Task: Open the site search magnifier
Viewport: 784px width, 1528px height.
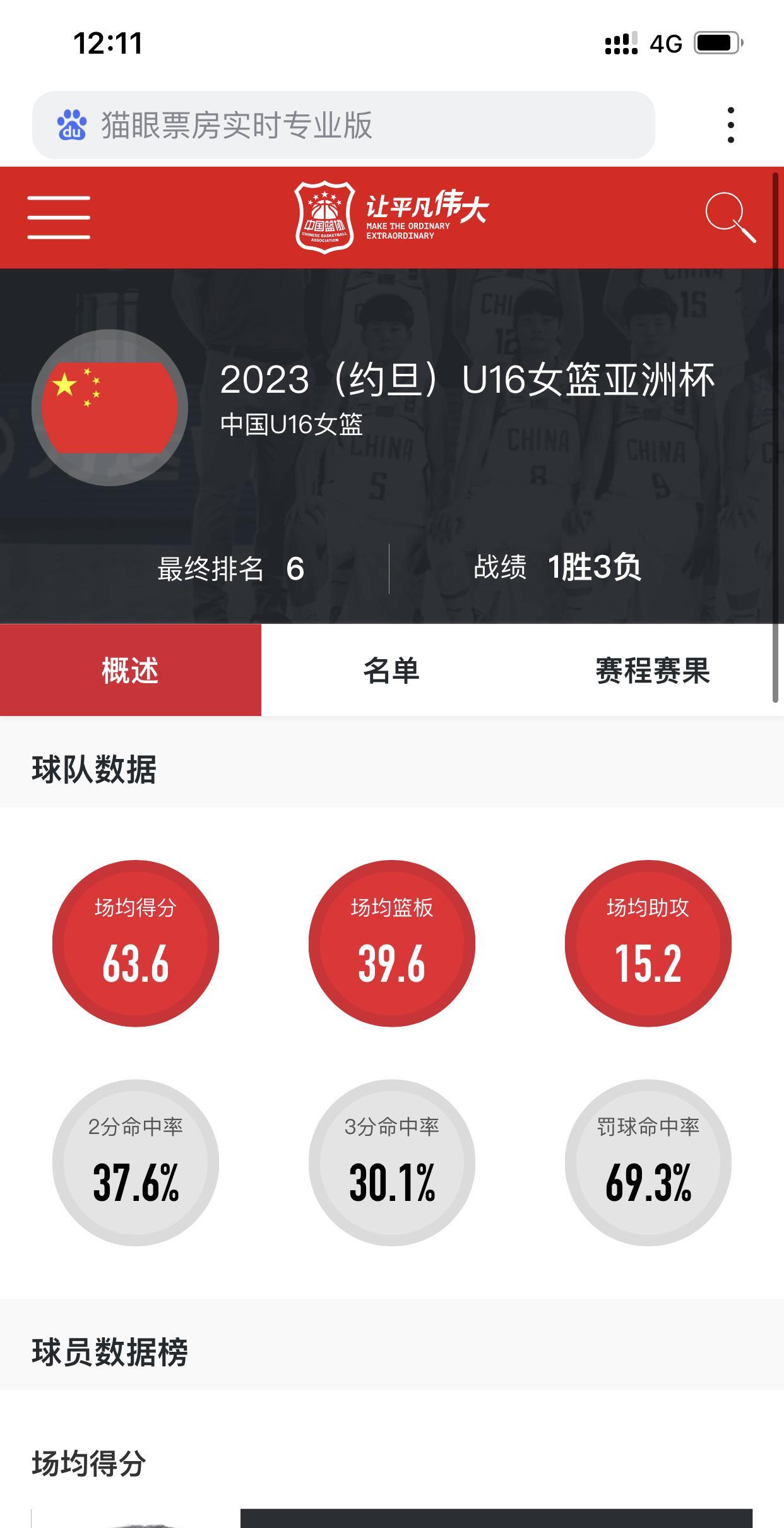Action: click(x=730, y=217)
